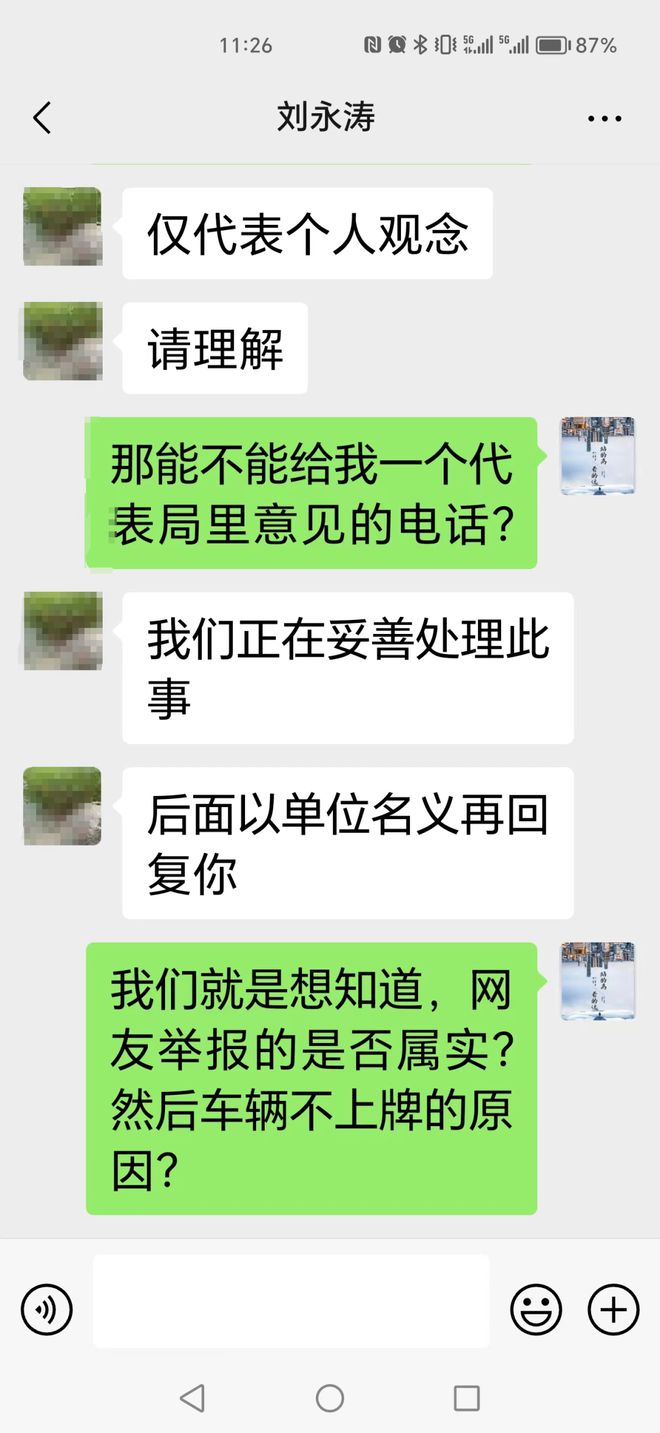The height and width of the screenshot is (1433, 660).
Task: Open the three-dot chat options menu
Action: [604, 119]
